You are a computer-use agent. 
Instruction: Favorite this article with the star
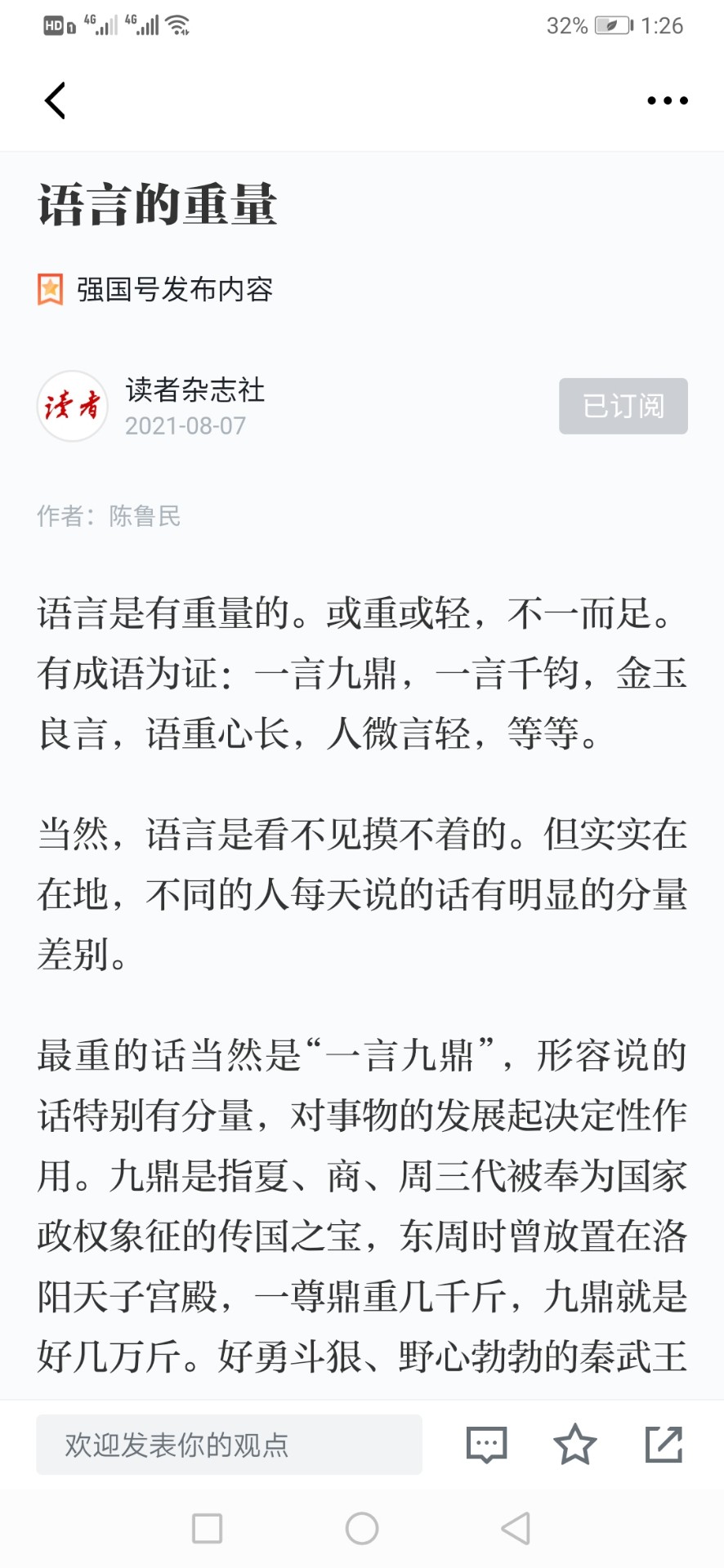(x=575, y=1444)
